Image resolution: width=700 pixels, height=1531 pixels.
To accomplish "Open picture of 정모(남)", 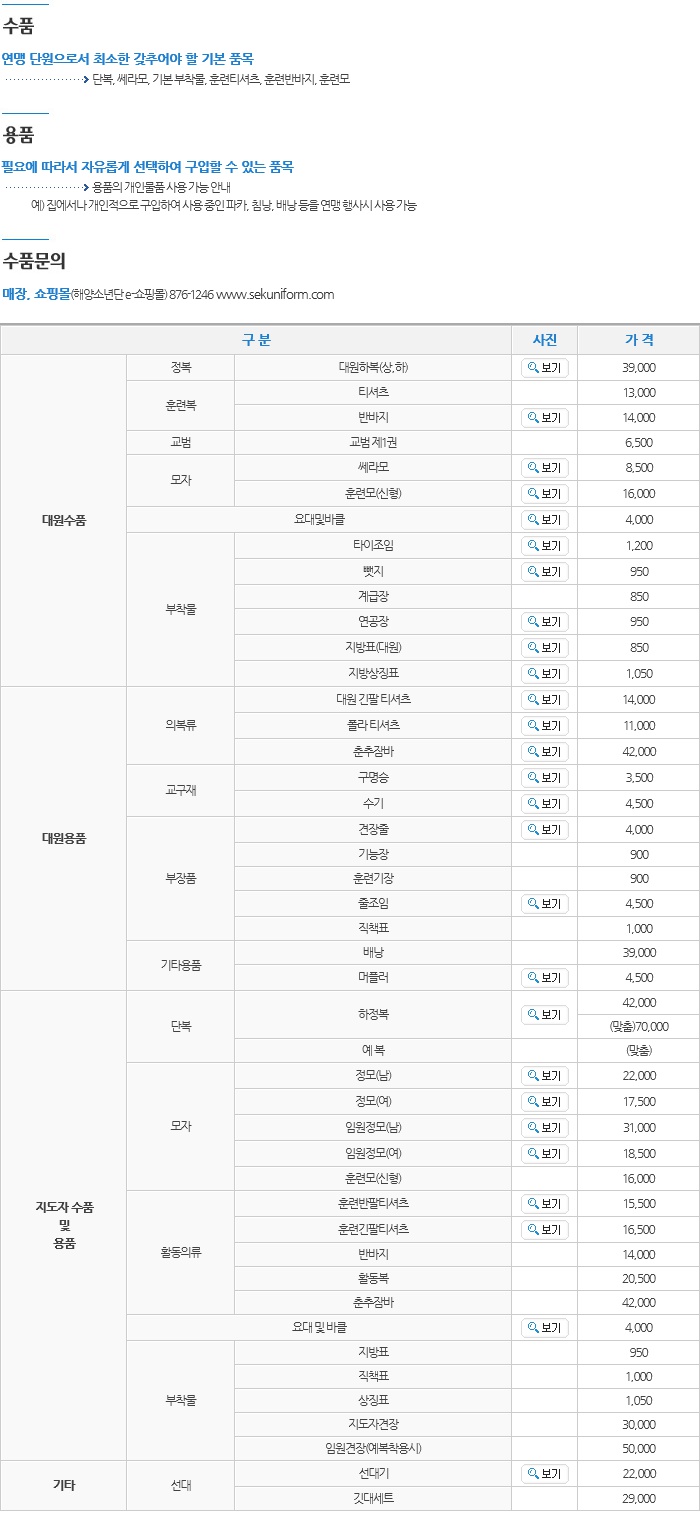I will (x=545, y=1076).
